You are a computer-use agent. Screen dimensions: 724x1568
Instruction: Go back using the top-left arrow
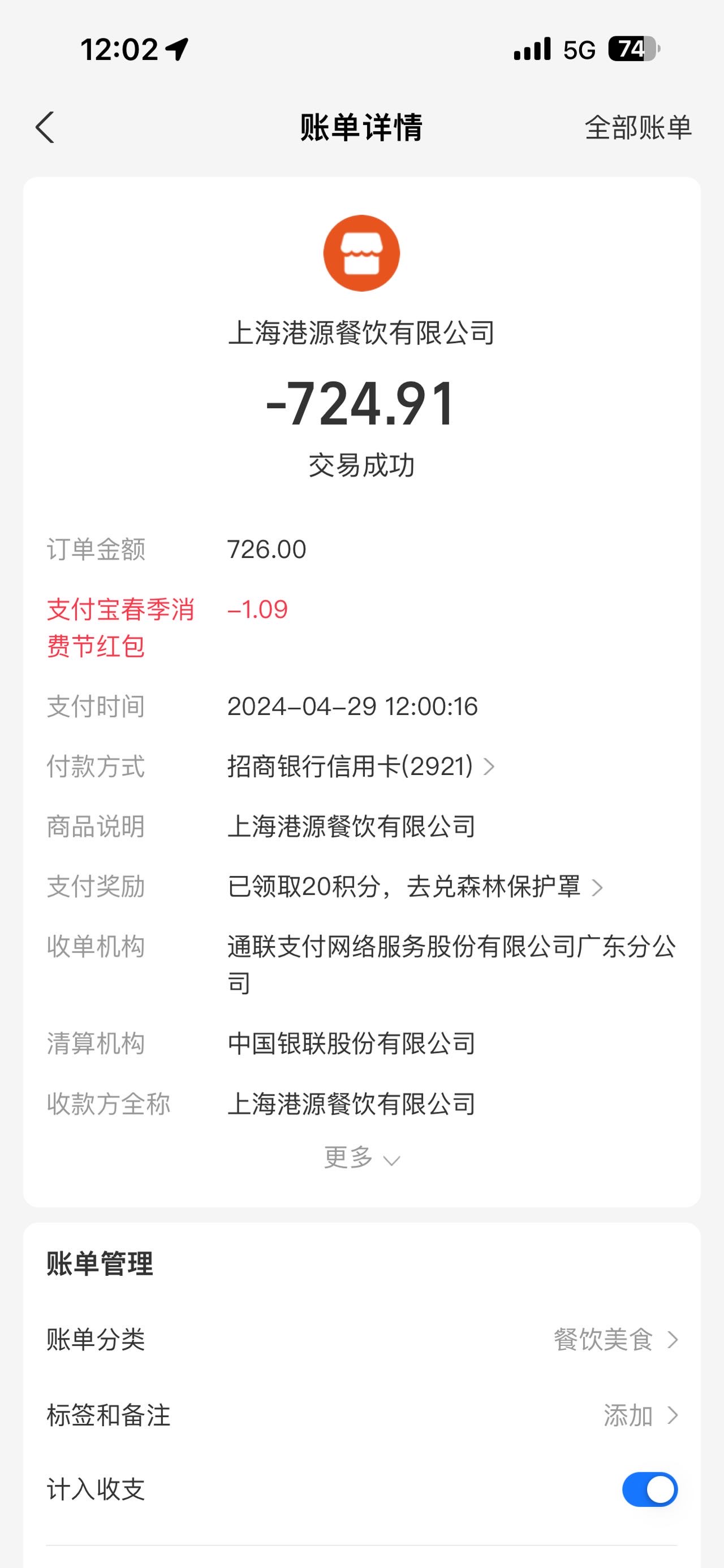pyautogui.click(x=45, y=127)
